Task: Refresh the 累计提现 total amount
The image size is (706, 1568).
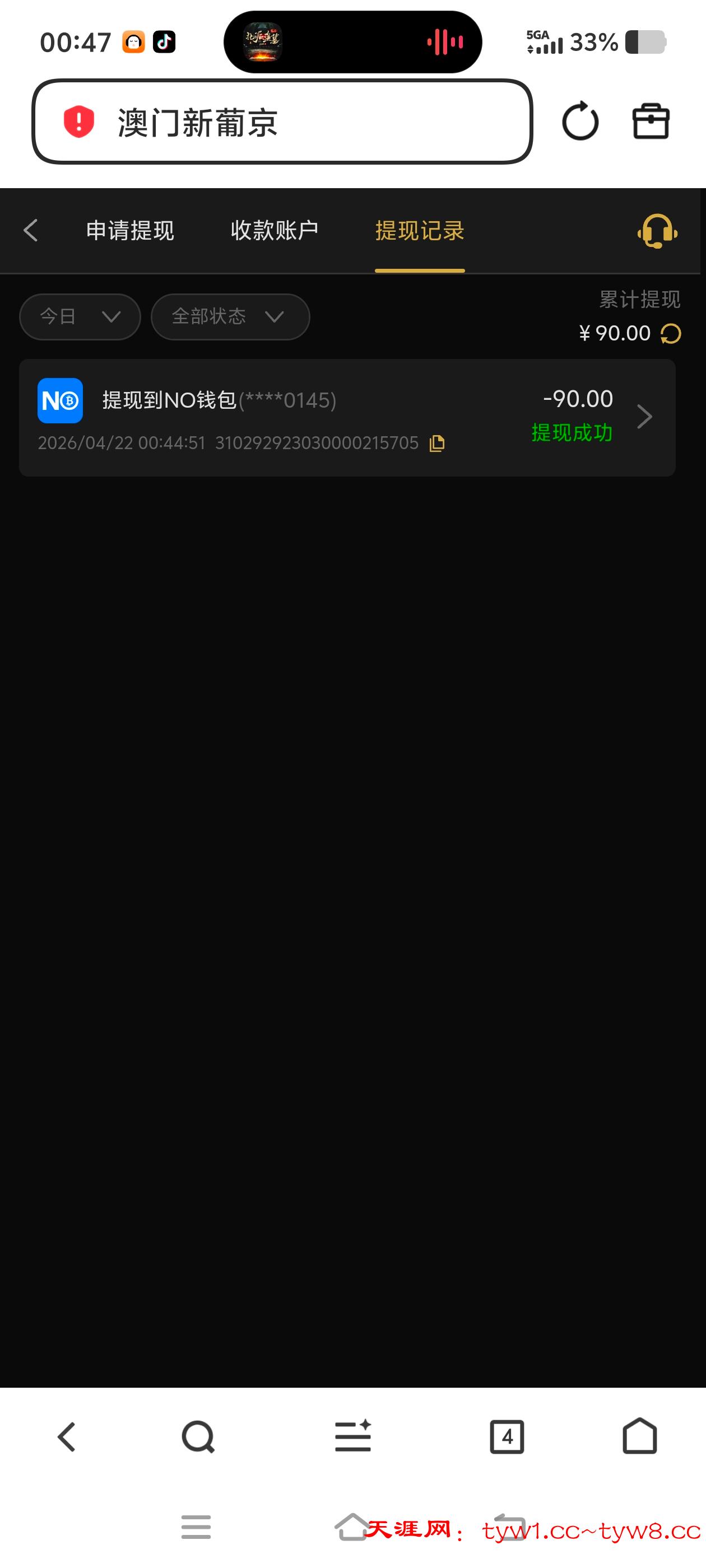Action: [x=671, y=334]
